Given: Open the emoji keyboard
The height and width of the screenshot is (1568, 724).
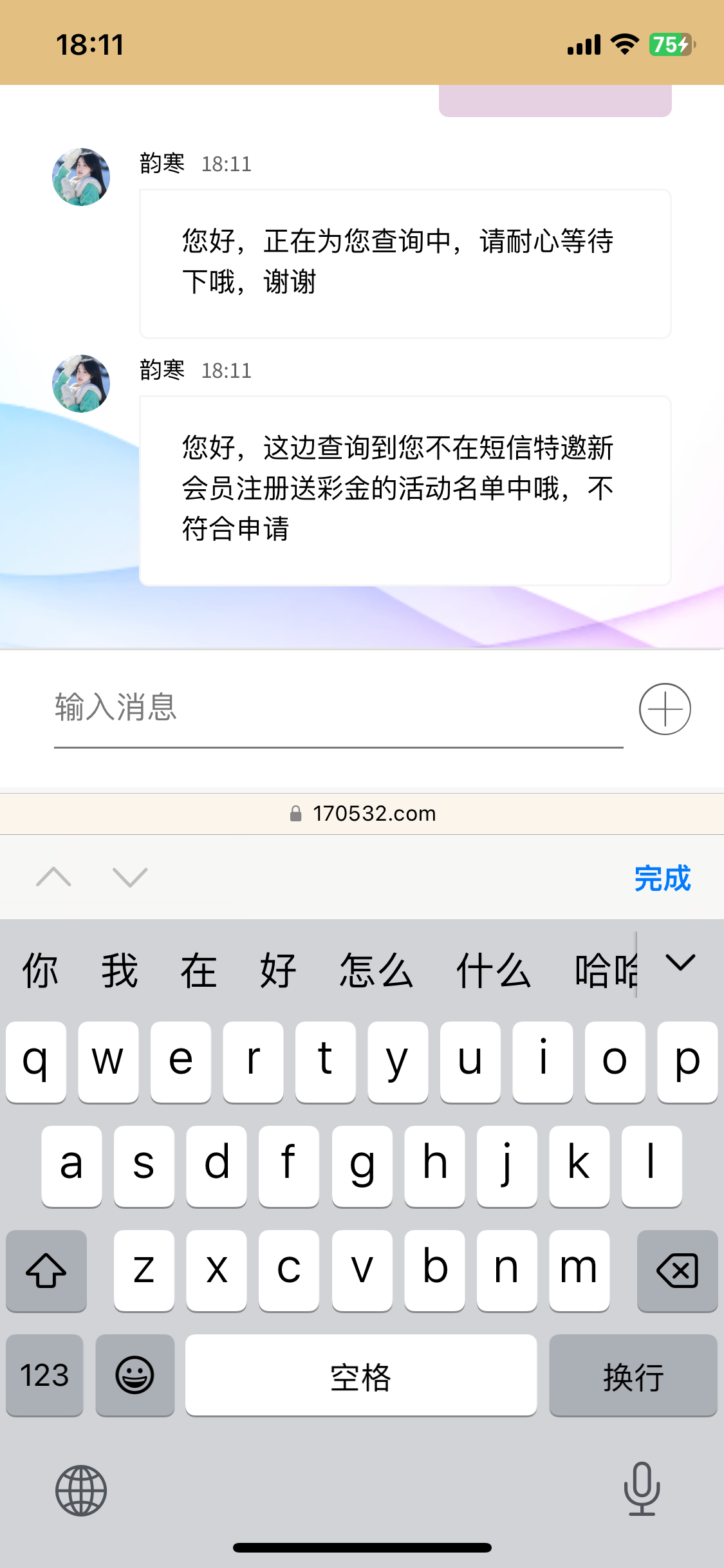Looking at the screenshot, I should pos(135,1376).
